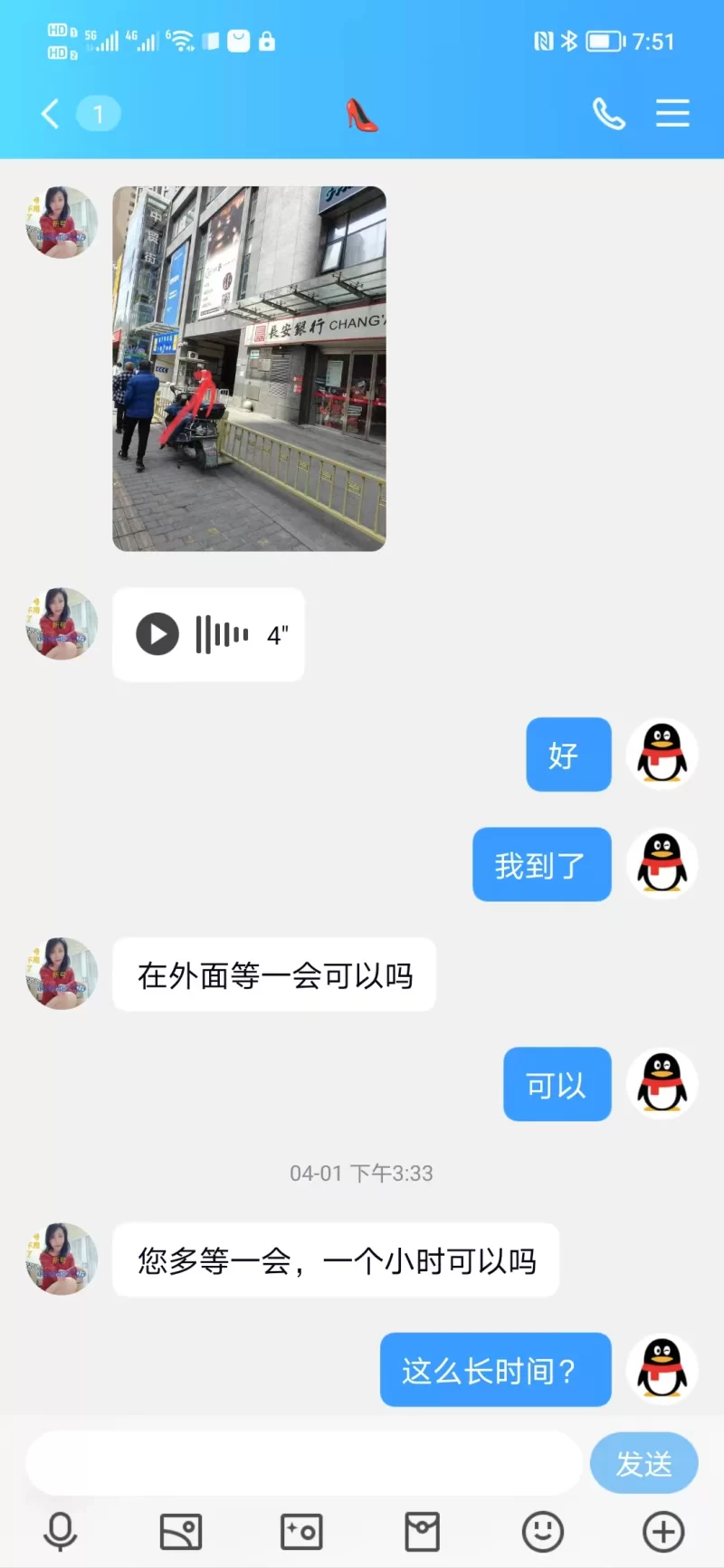The height and width of the screenshot is (1568, 724).
Task: Open the emoji picker
Action: 543,1532
